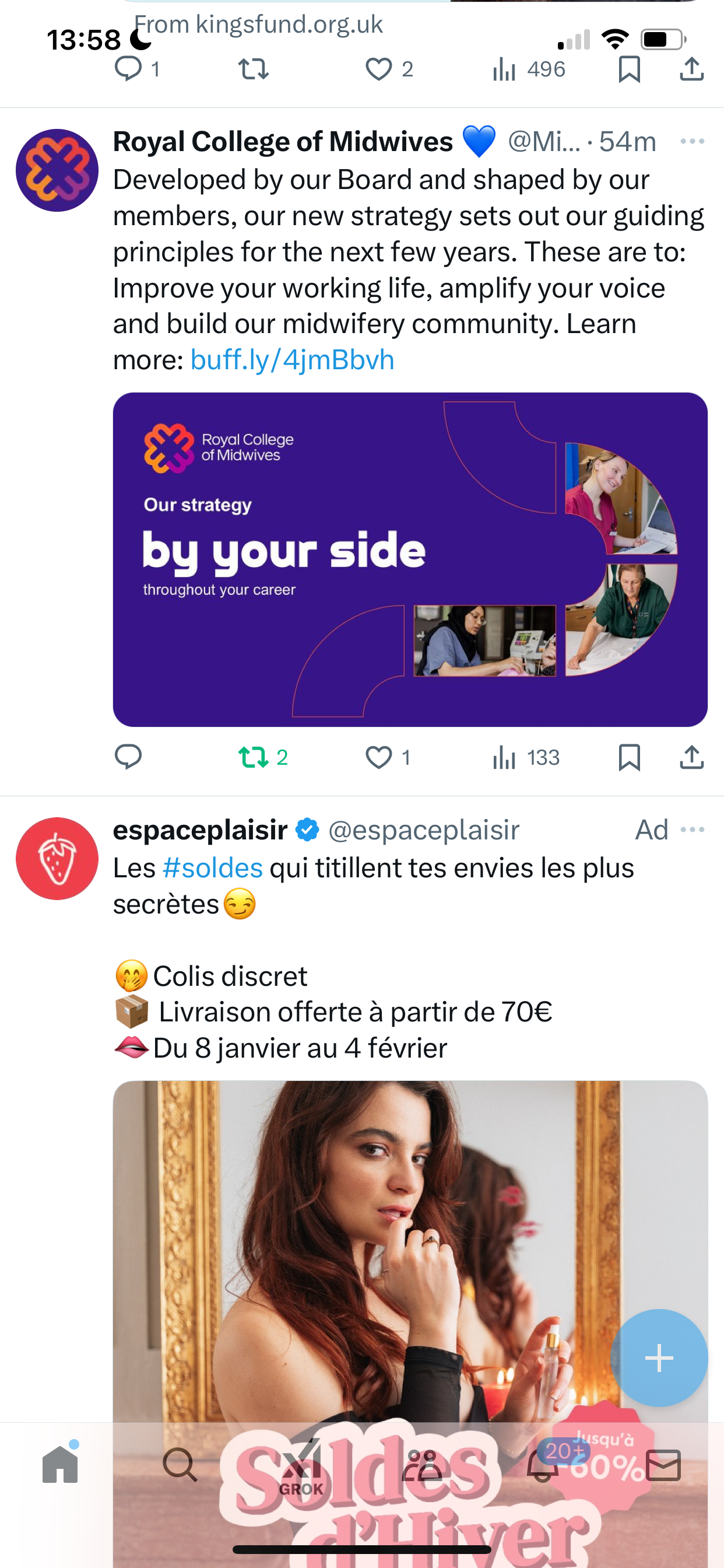Open the Communities tab
Viewport: 724px width, 1568px height.
(x=421, y=1465)
